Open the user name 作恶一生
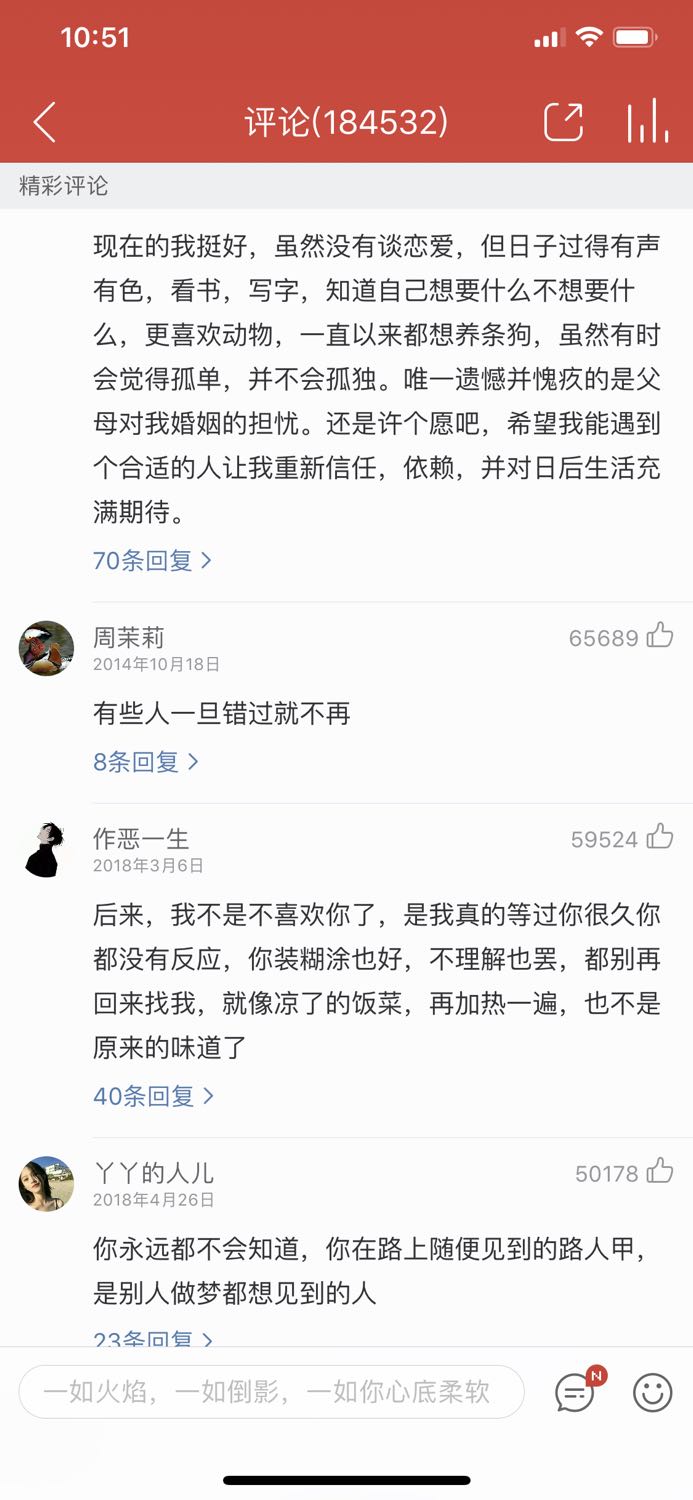 [140, 839]
